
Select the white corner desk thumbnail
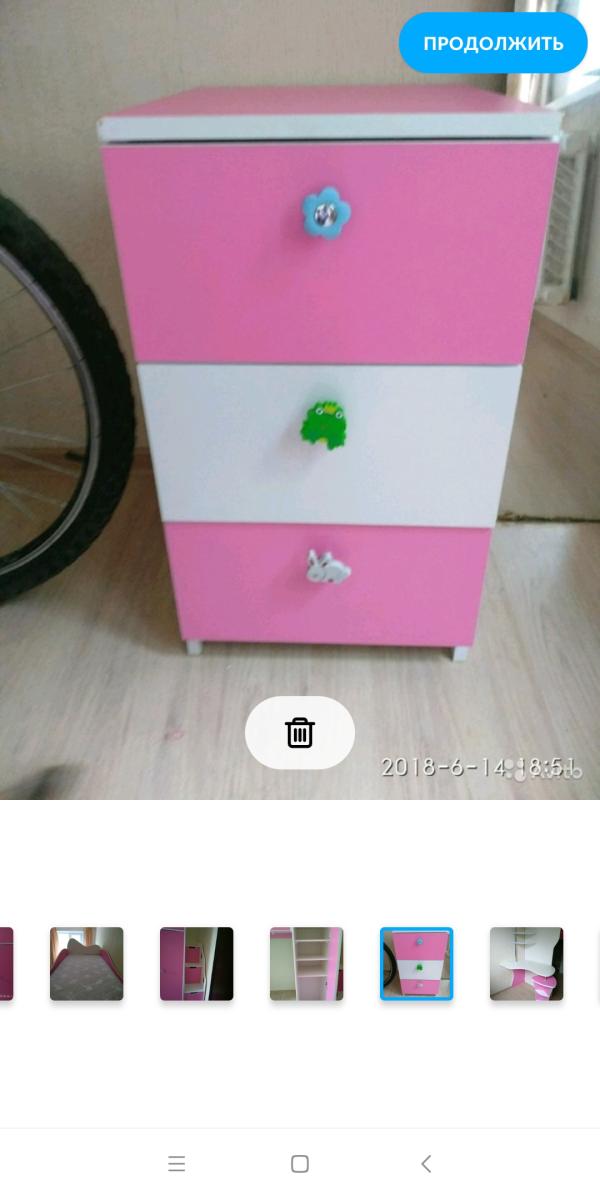527,964
